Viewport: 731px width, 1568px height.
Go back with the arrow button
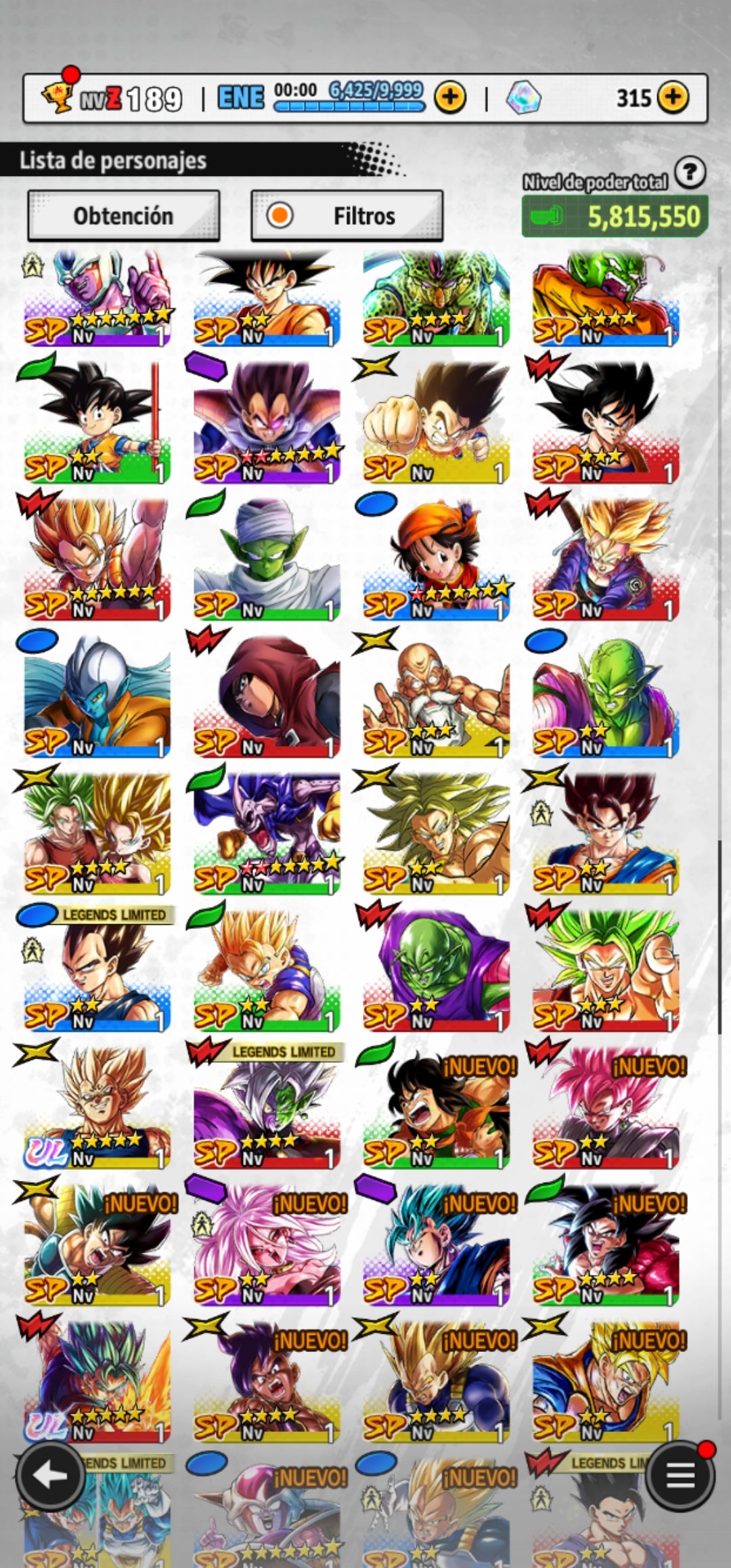(49, 1475)
